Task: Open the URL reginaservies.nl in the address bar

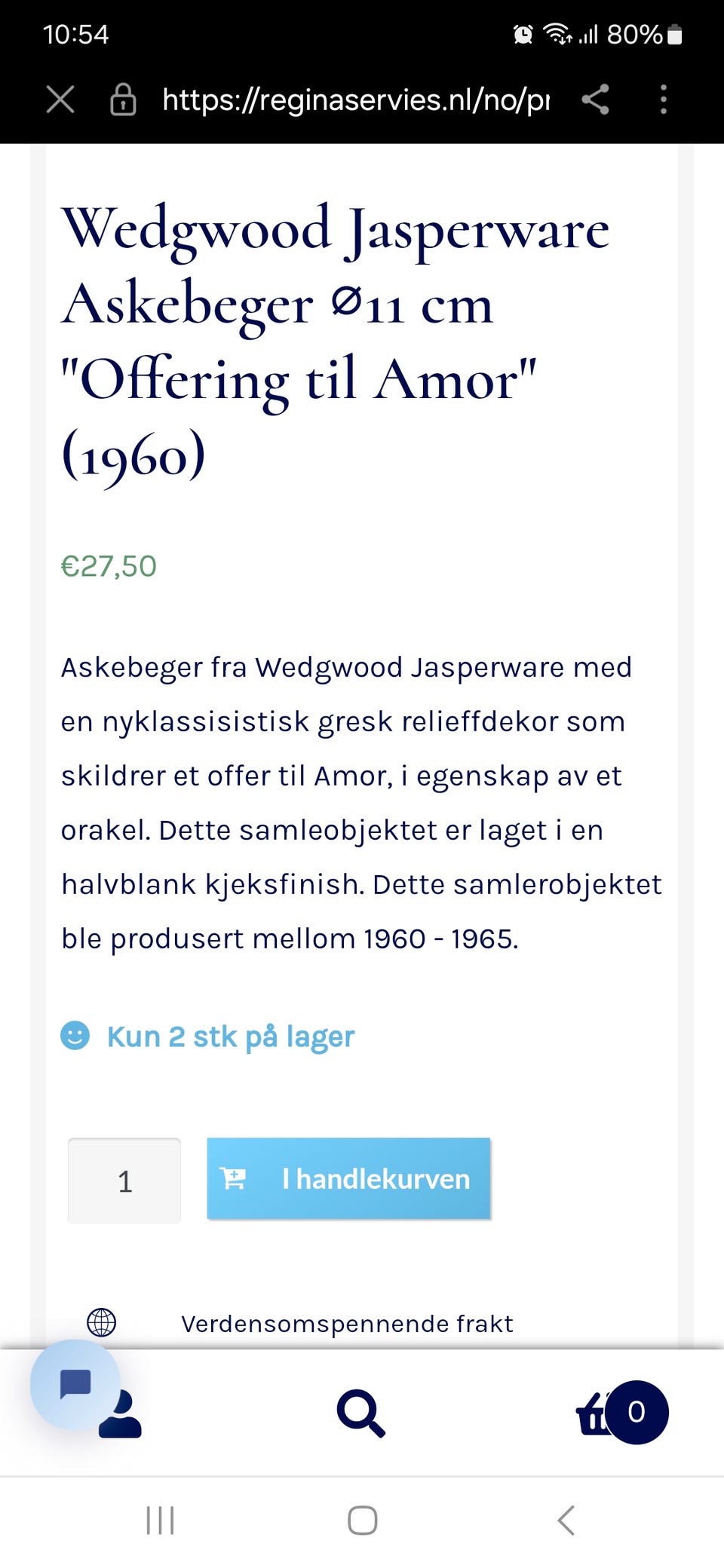Action: (x=356, y=99)
